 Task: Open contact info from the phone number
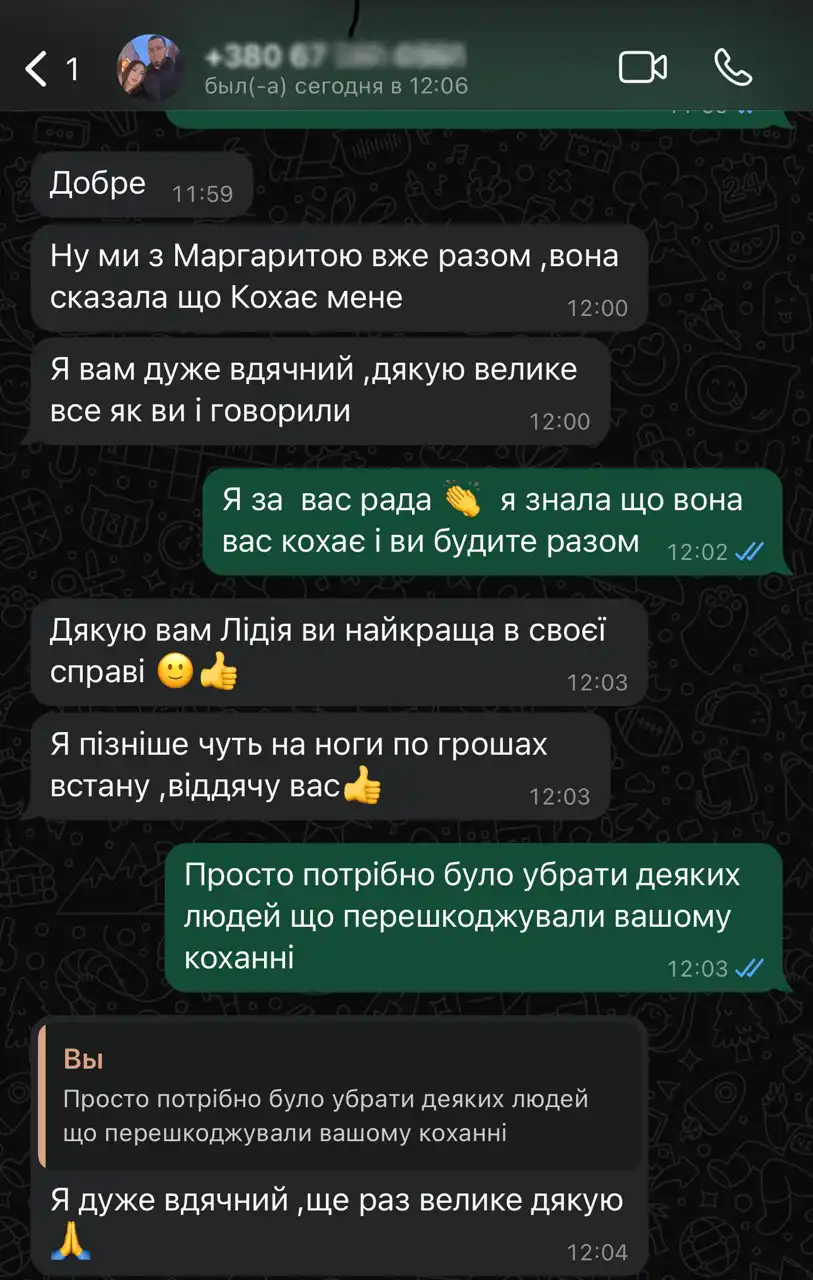(335, 56)
